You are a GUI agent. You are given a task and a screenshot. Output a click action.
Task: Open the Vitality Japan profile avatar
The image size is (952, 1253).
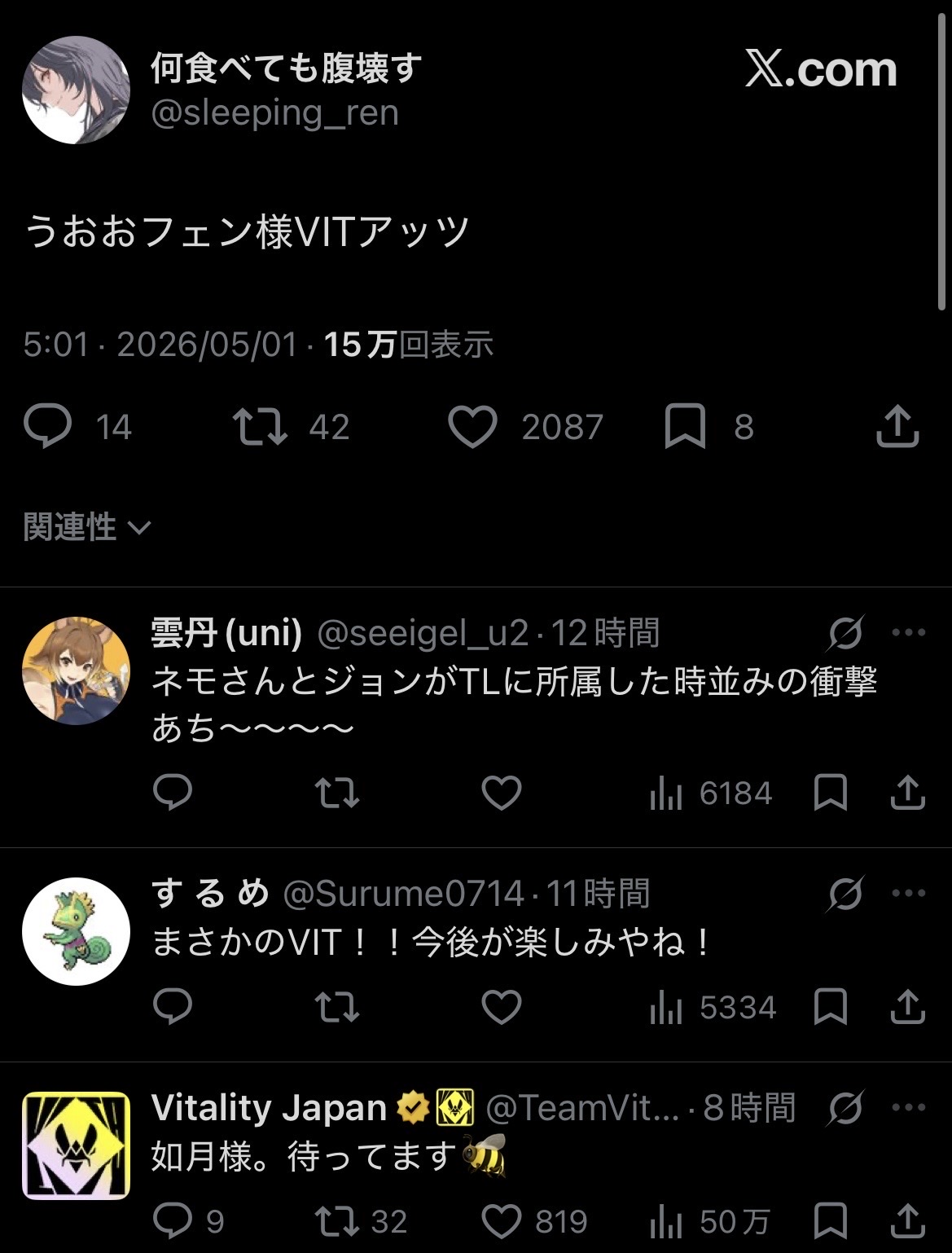point(76,1145)
